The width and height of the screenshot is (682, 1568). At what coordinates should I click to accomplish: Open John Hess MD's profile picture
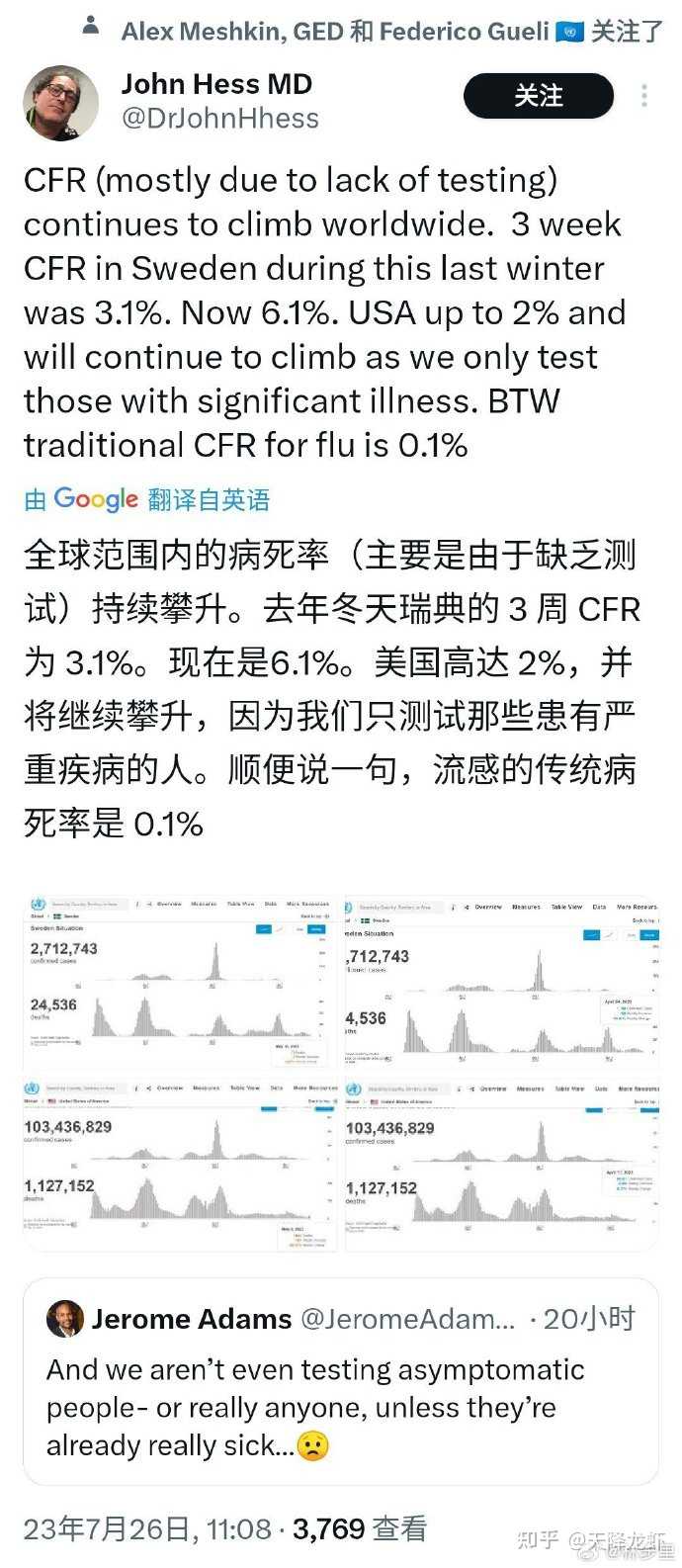tap(61, 103)
